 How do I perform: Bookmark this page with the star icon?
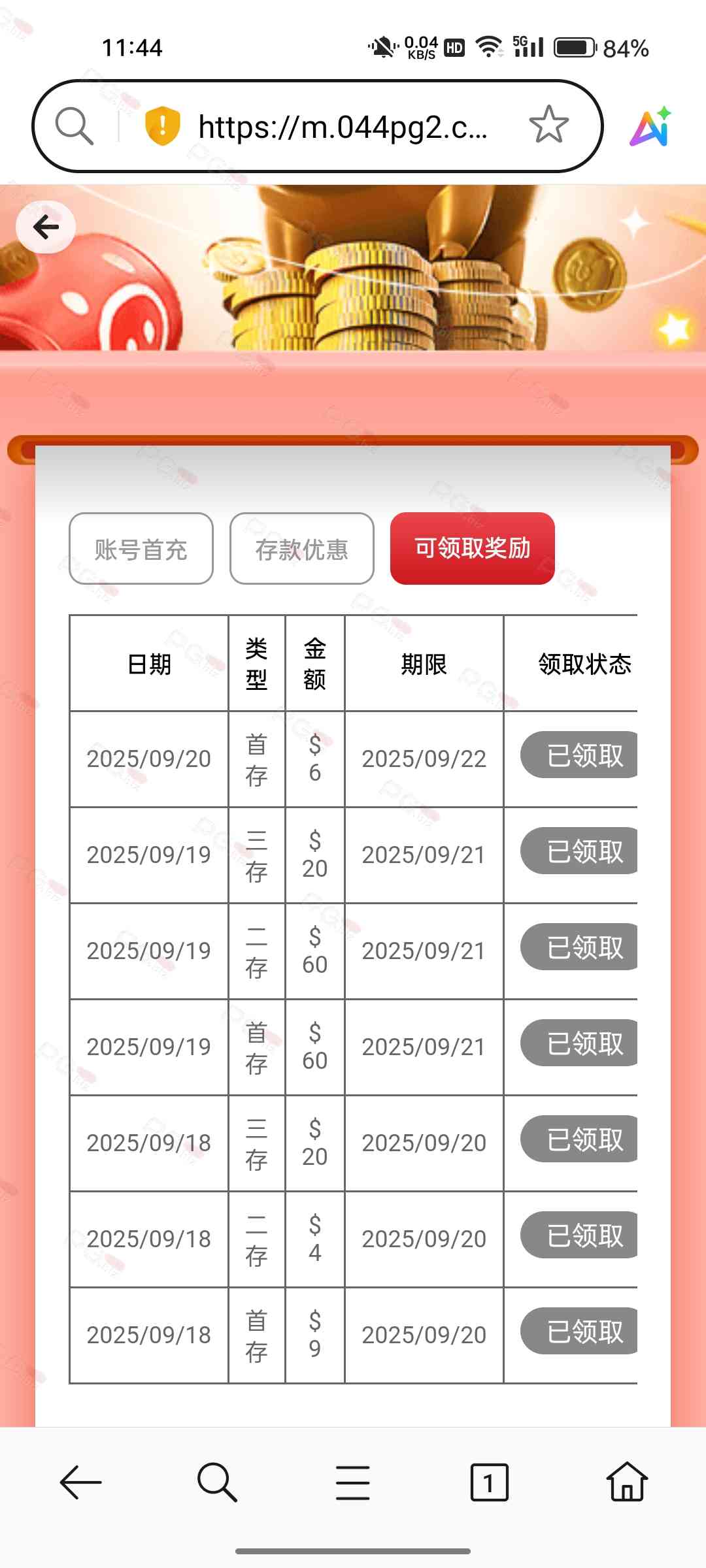(x=548, y=125)
